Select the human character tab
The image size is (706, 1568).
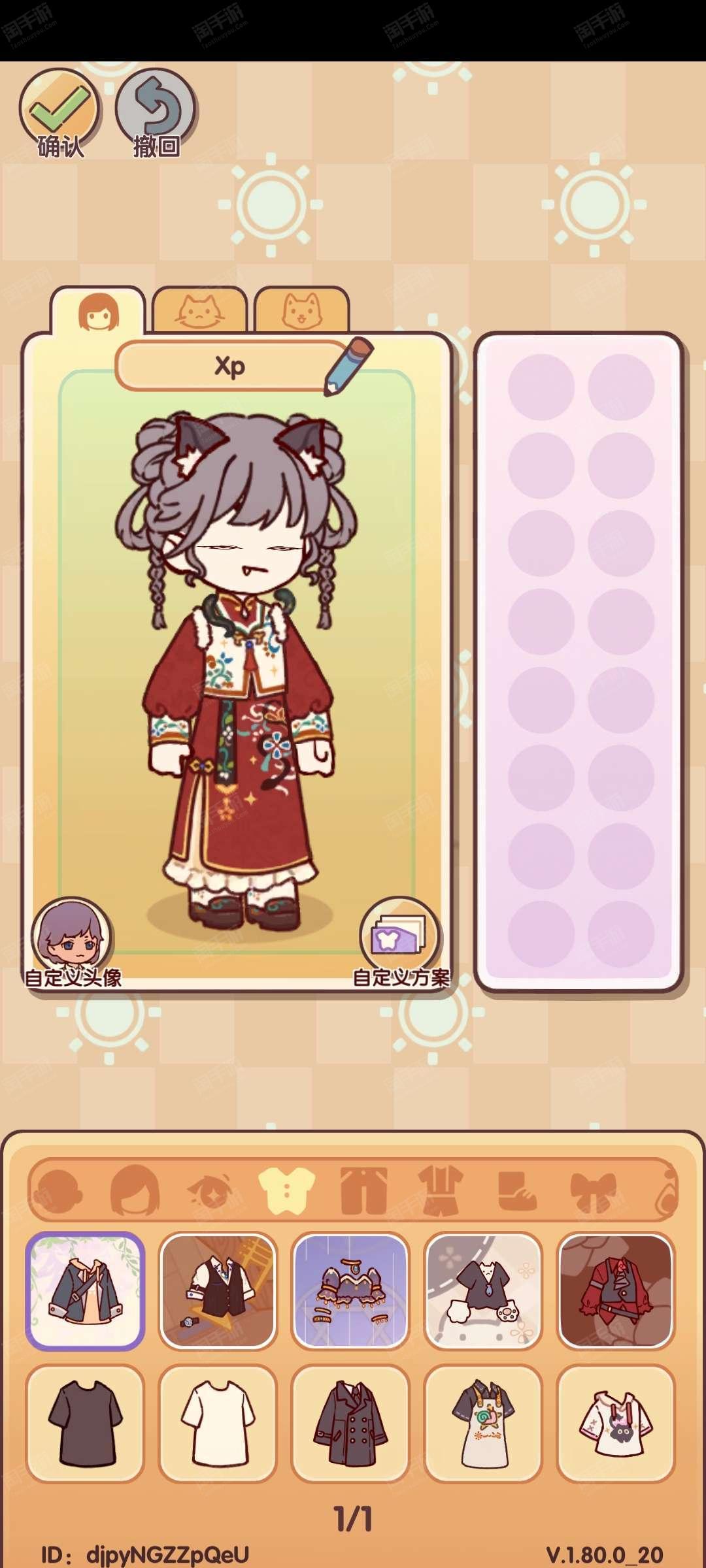98,311
